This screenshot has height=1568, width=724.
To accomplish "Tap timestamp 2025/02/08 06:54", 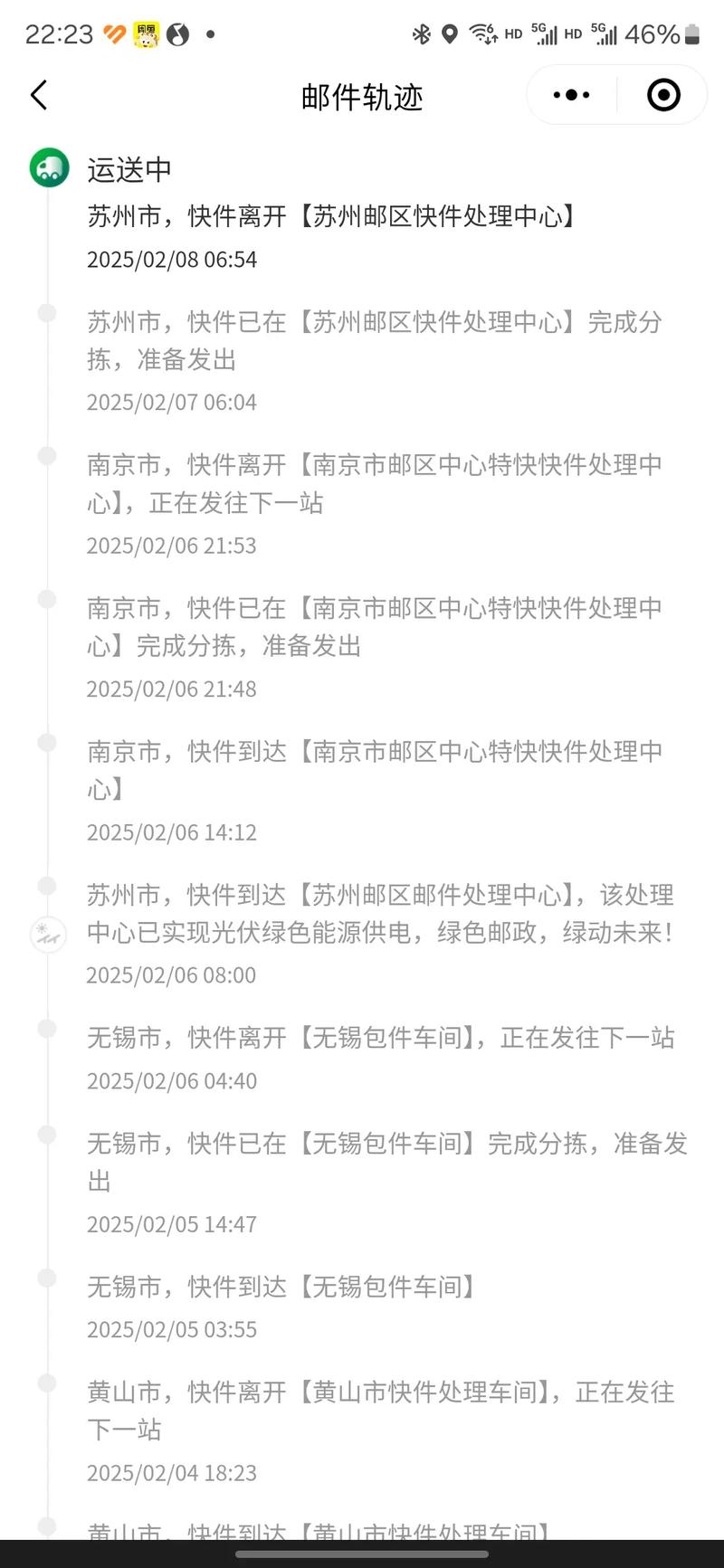I will point(172,260).
